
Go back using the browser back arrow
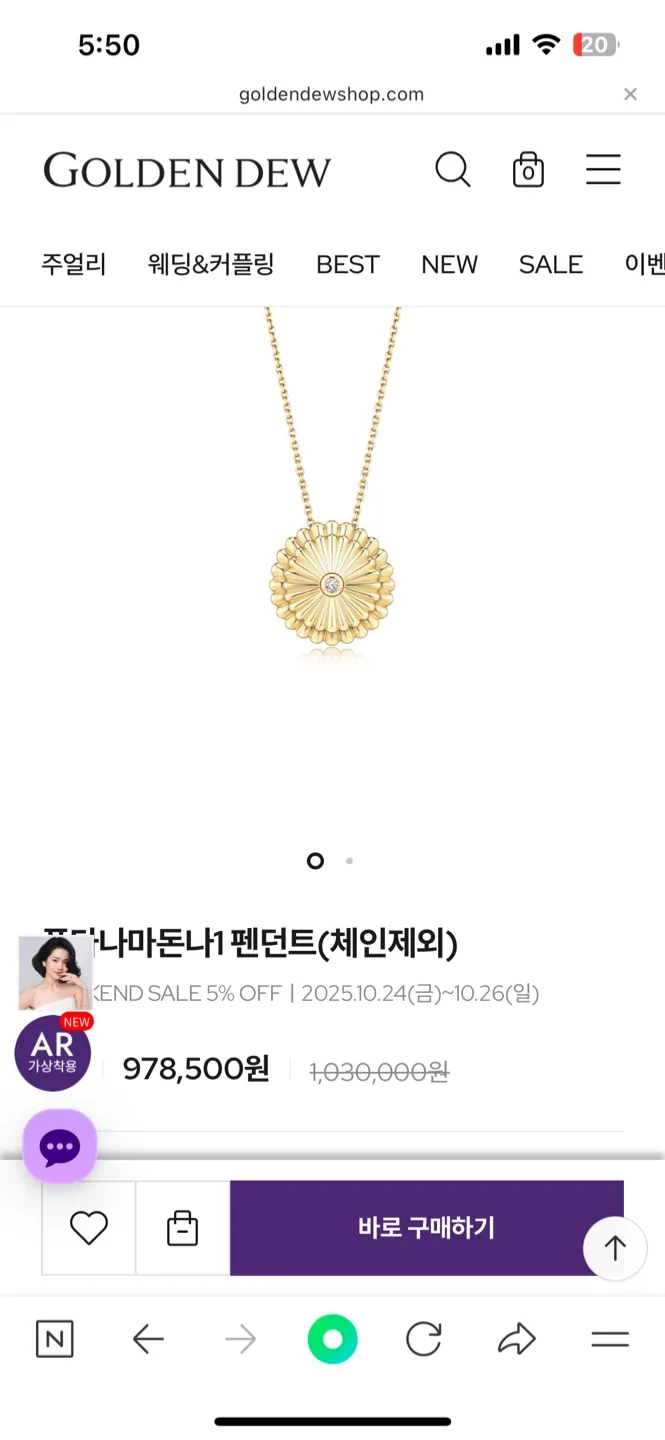tap(148, 1339)
